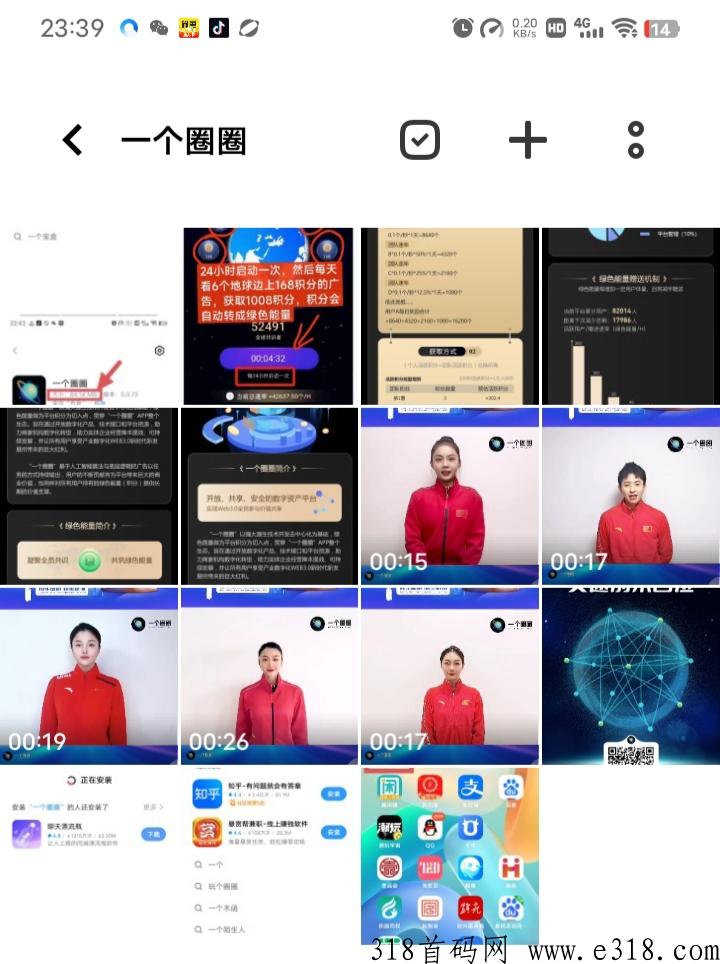Add items with the plus icon
This screenshot has height=964, width=720.
(x=528, y=141)
